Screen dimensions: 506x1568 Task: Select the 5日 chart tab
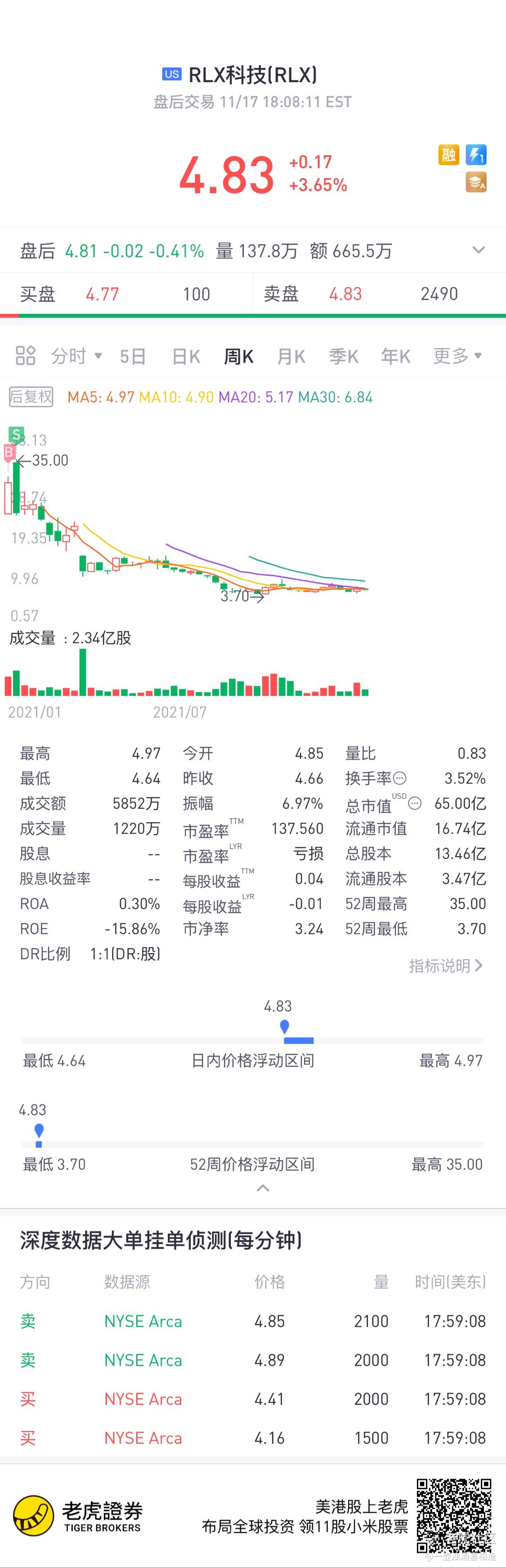pyautogui.click(x=133, y=356)
